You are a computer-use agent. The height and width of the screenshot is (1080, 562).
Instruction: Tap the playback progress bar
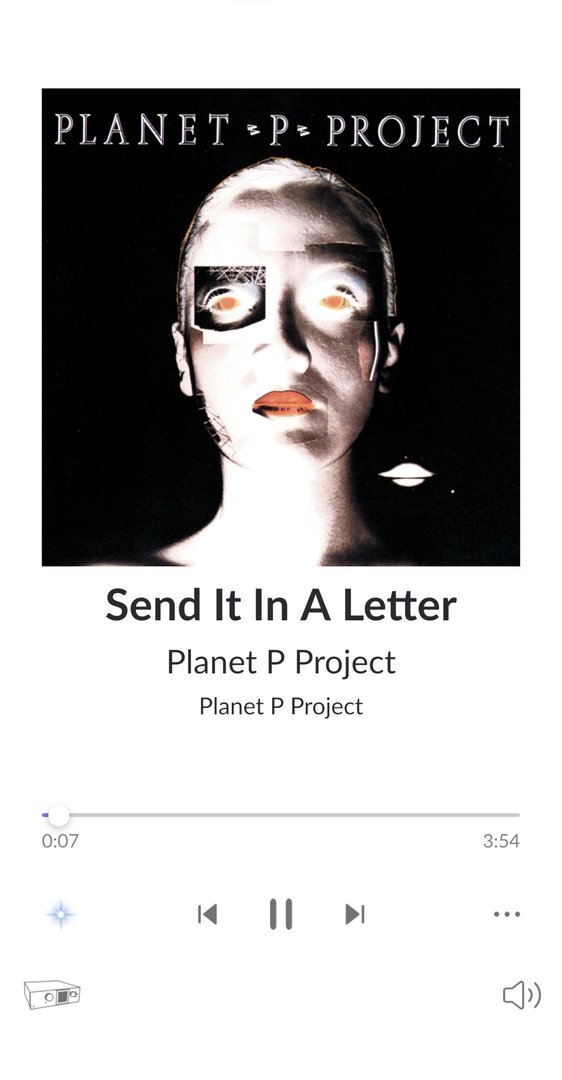tap(281, 815)
